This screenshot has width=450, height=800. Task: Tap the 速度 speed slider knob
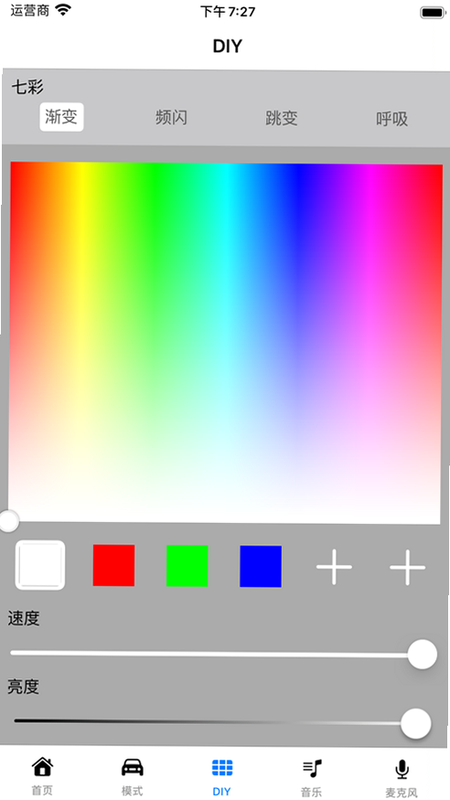point(422,654)
